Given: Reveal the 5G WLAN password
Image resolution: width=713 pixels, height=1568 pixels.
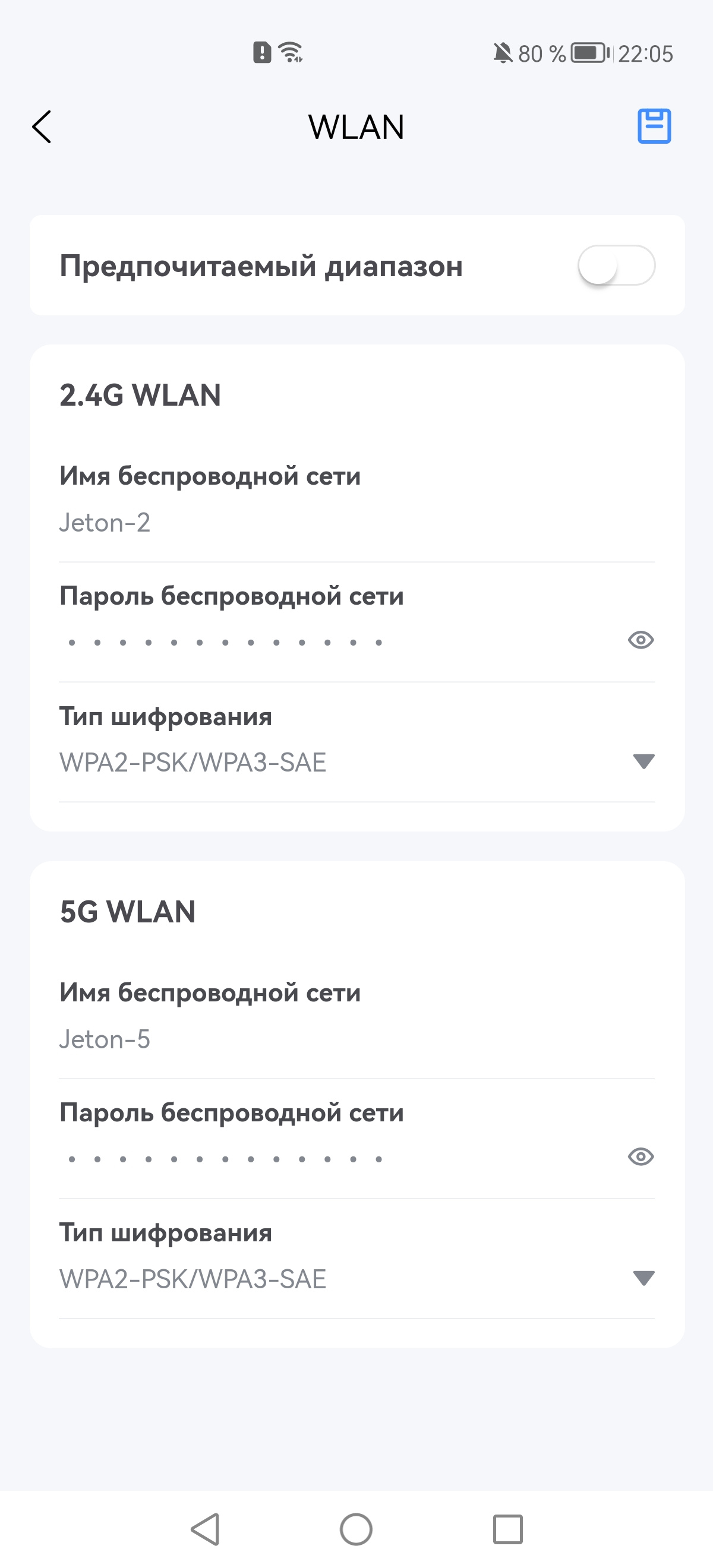Looking at the screenshot, I should click(641, 1156).
